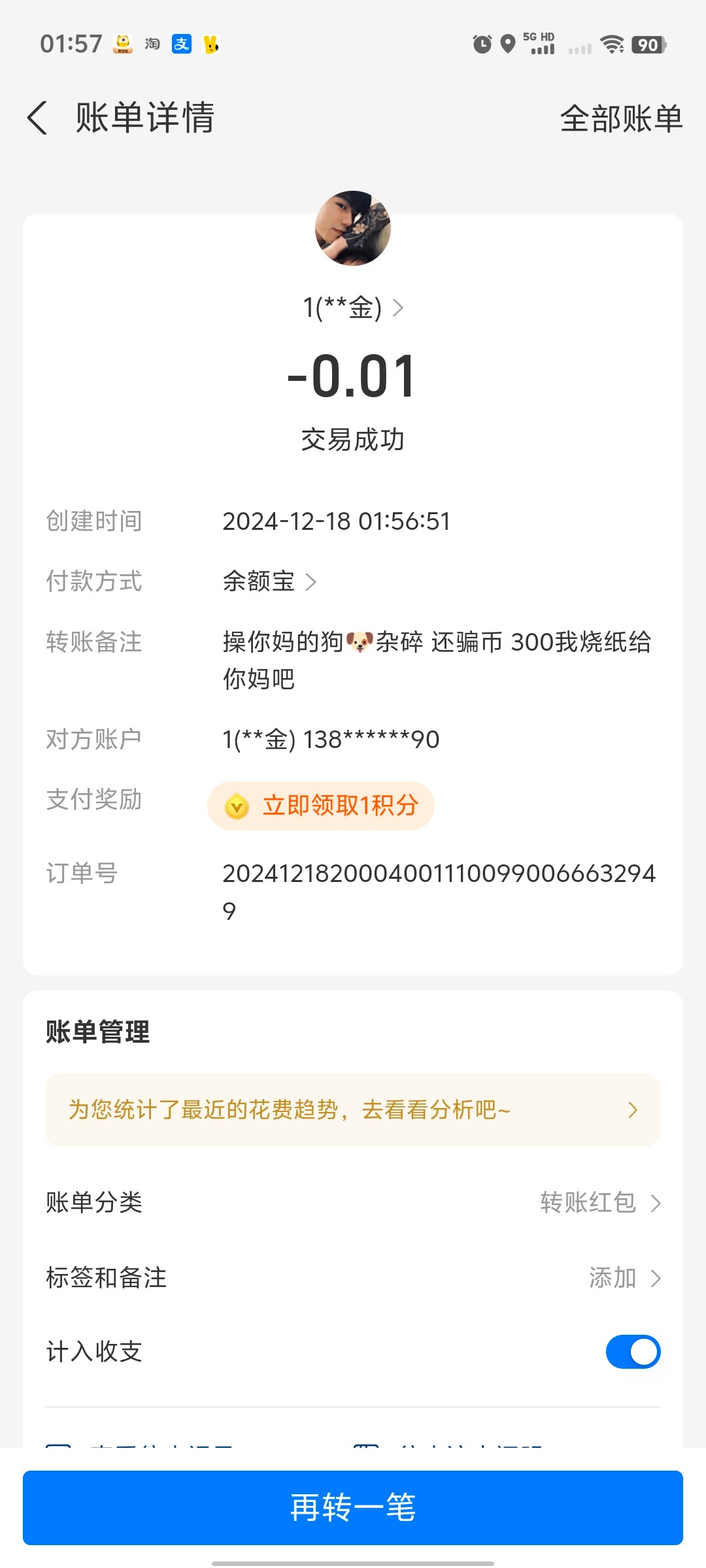
Task: Tap 再转一笔 to transfer again
Action: click(x=353, y=1508)
